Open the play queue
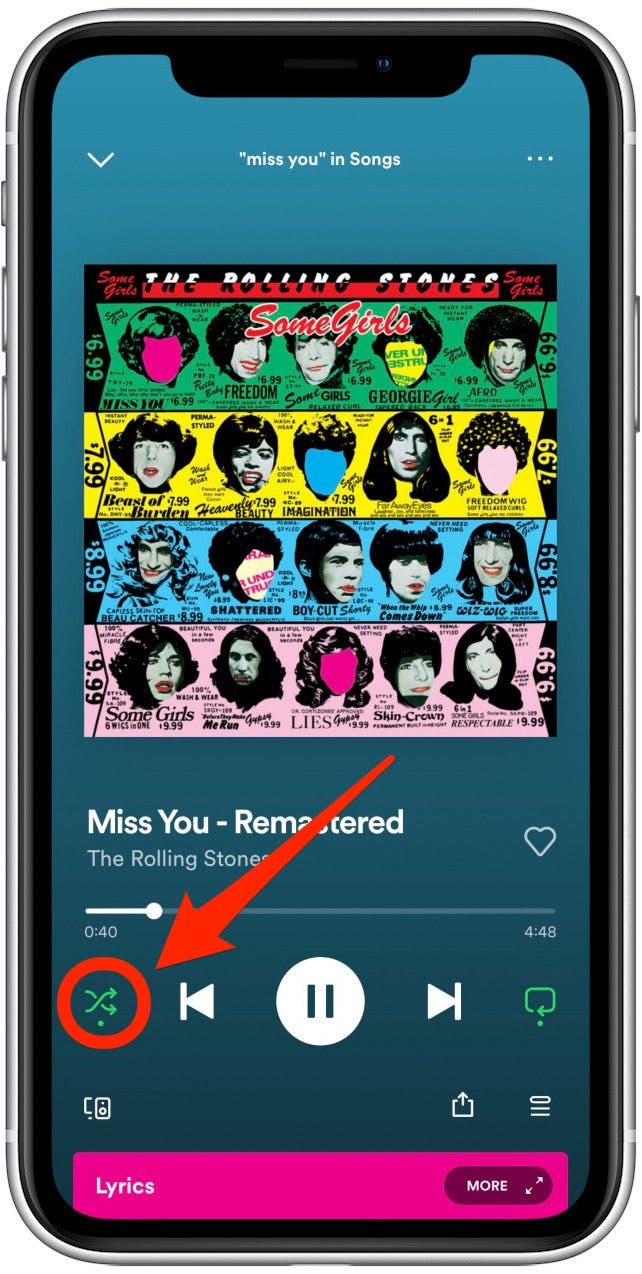The height and width of the screenshot is (1274, 642). (540, 1106)
